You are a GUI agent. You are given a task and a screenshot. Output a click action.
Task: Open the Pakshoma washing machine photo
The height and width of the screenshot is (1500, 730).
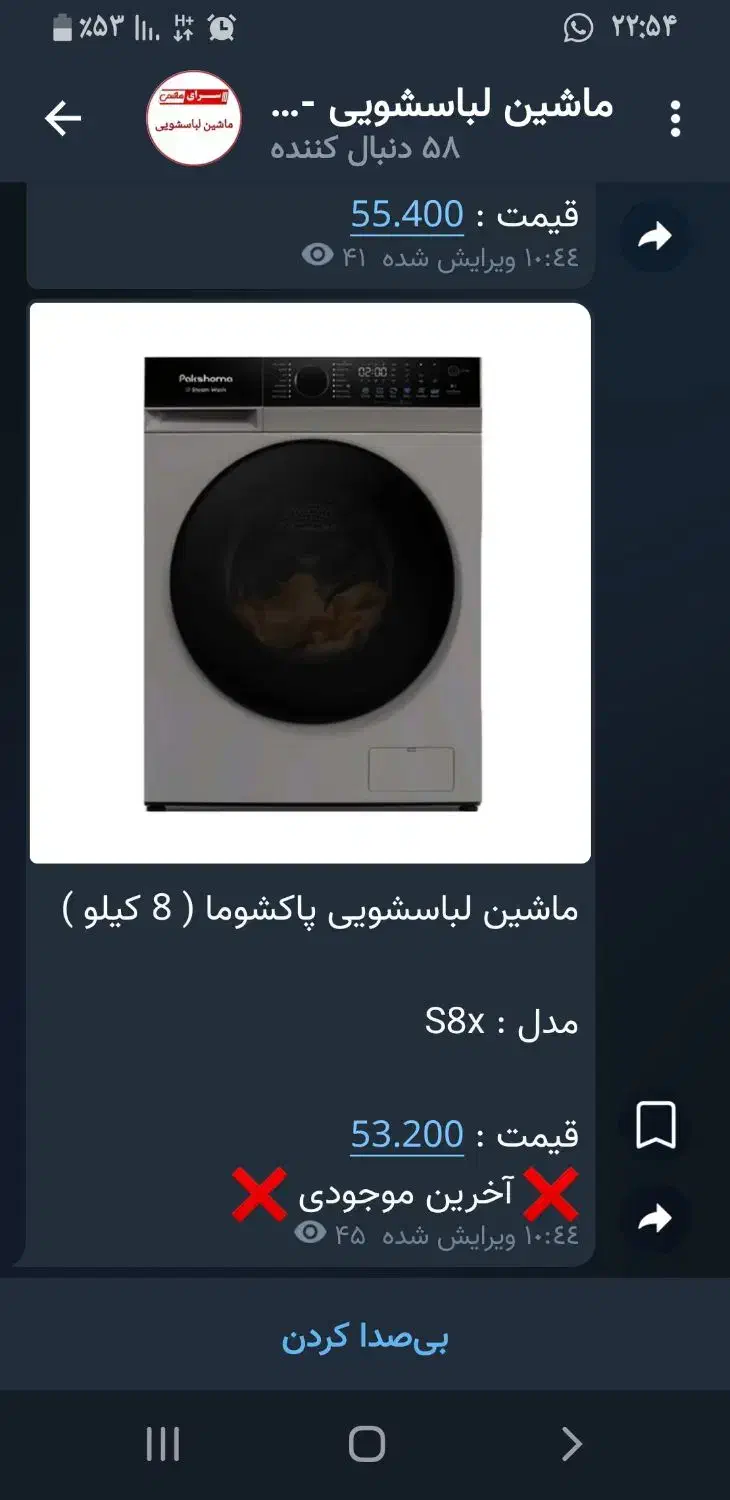[x=310, y=582]
